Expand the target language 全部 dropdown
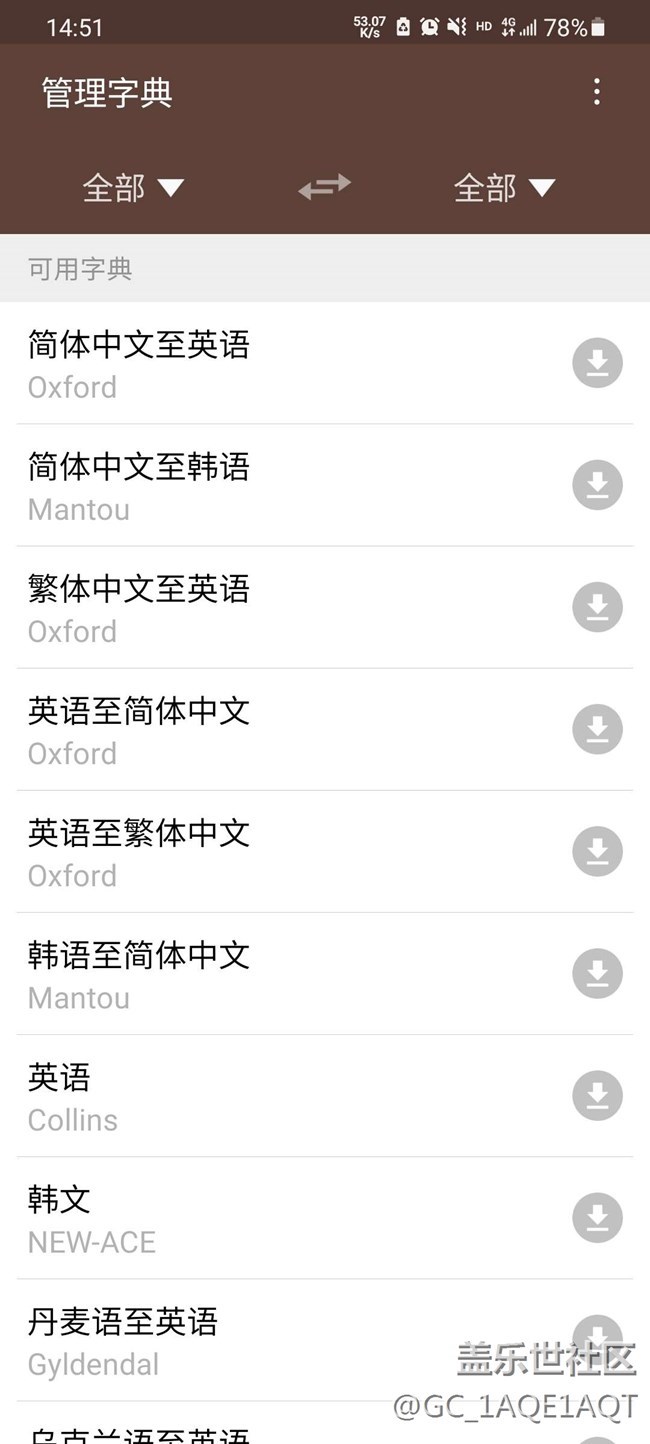 point(504,188)
